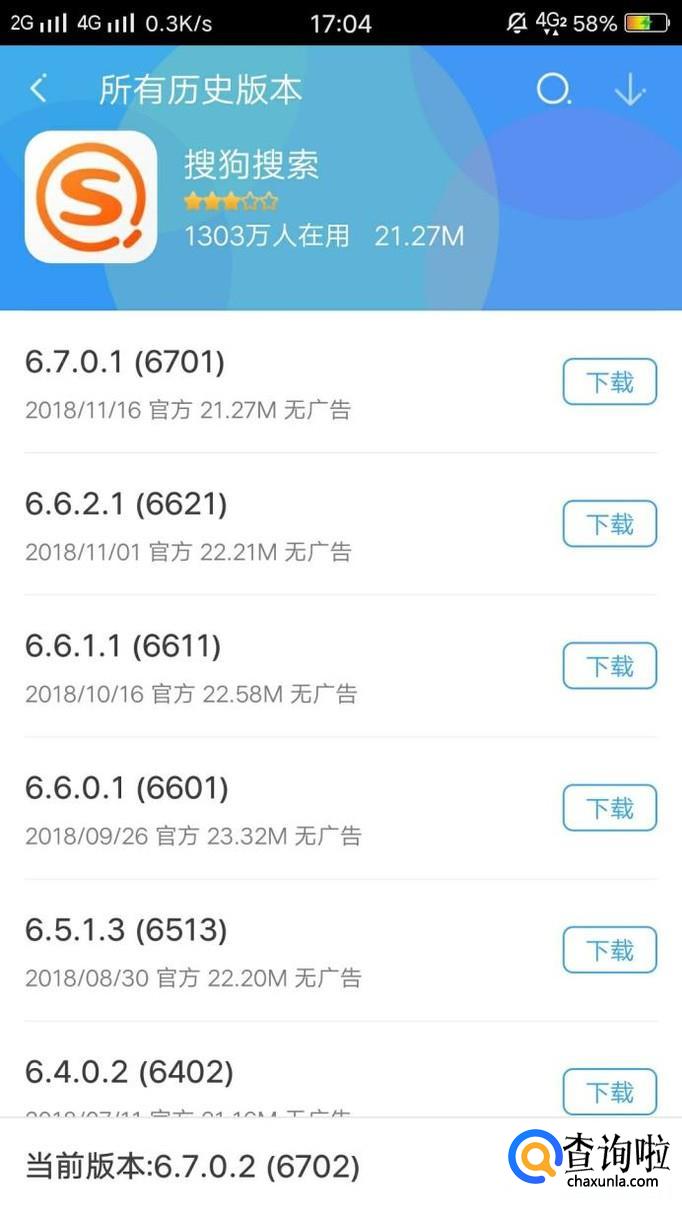Screen dimensions: 682x1212
Task: Go back from the version history page
Action: click(38, 90)
